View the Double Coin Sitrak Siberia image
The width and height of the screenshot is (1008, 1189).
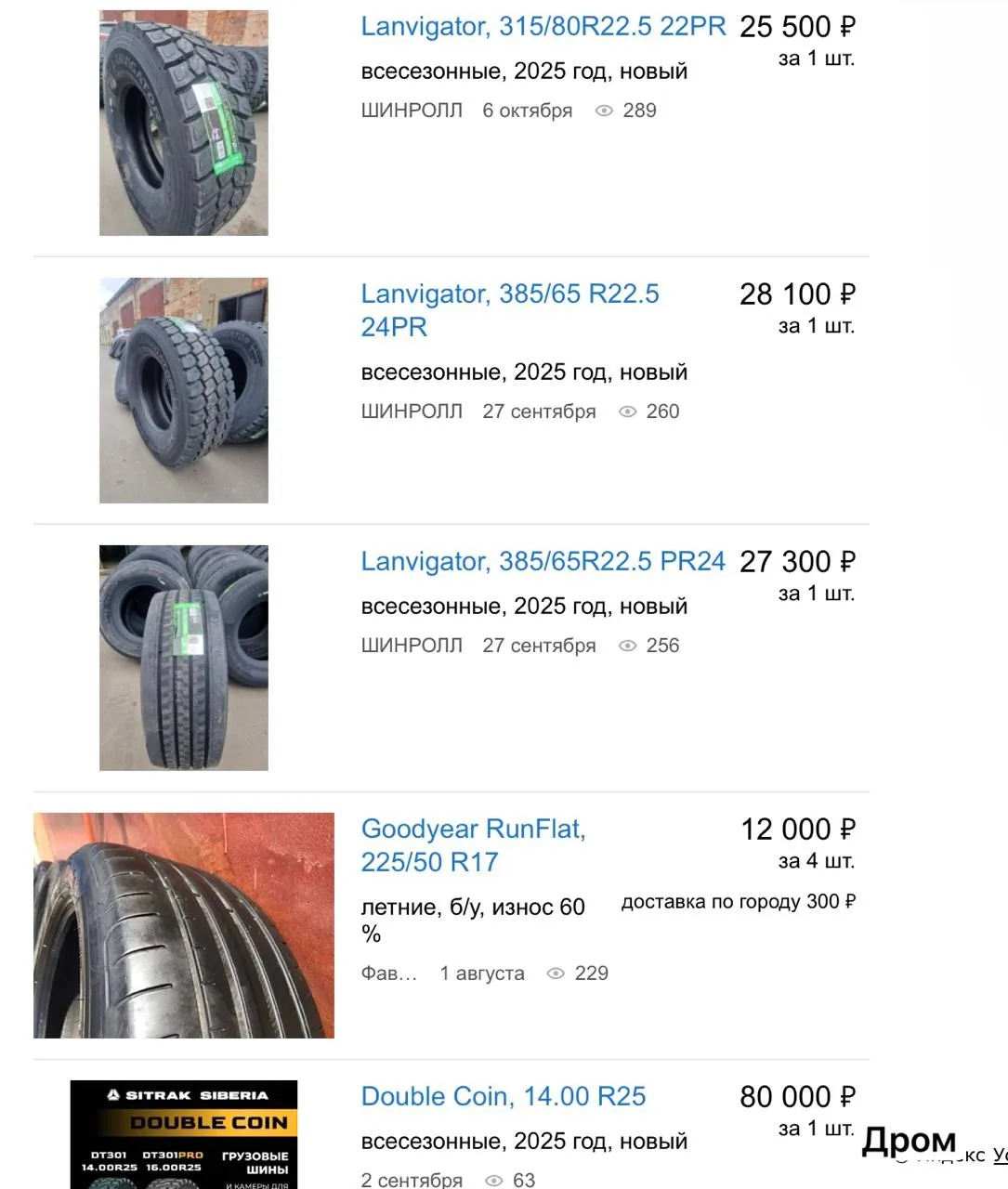tap(184, 1135)
